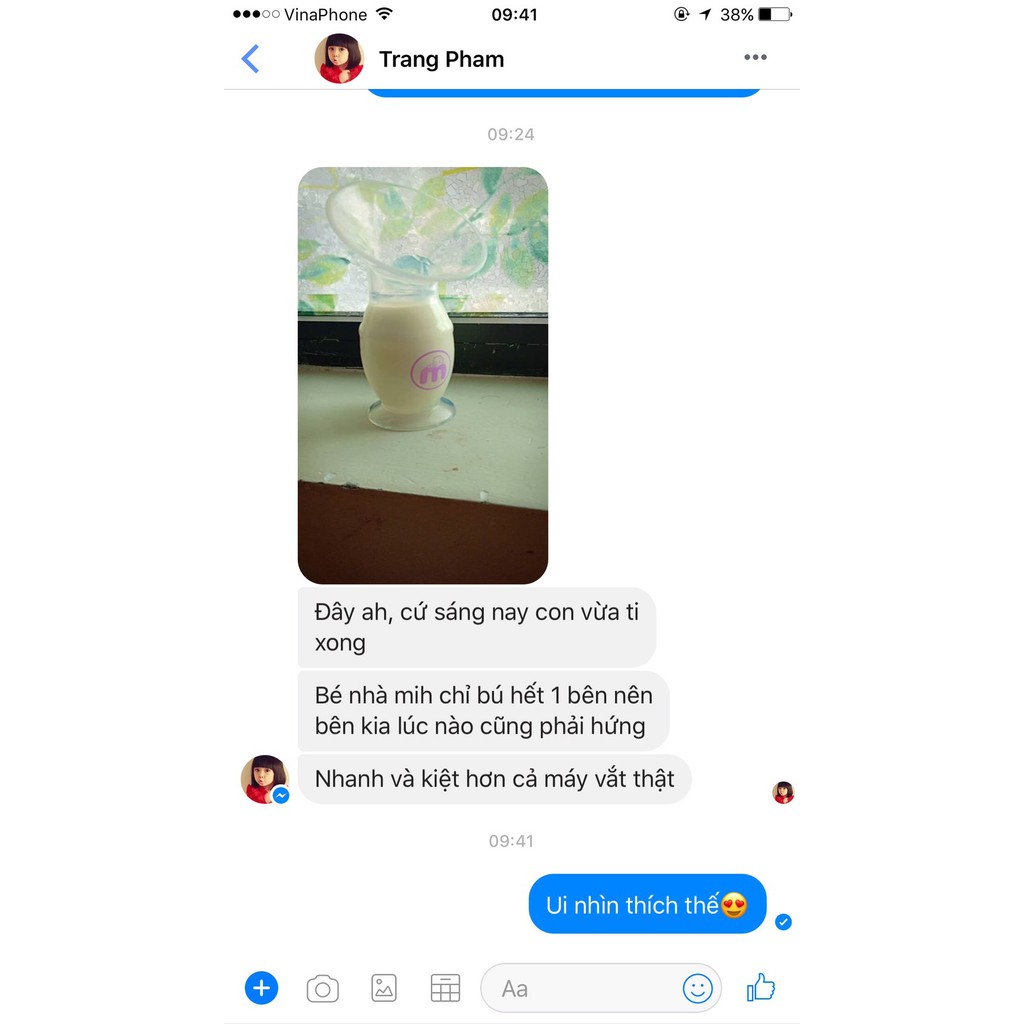Open the camera to take a photo
Image resolution: width=1024 pixels, height=1024 pixels.
(323, 989)
